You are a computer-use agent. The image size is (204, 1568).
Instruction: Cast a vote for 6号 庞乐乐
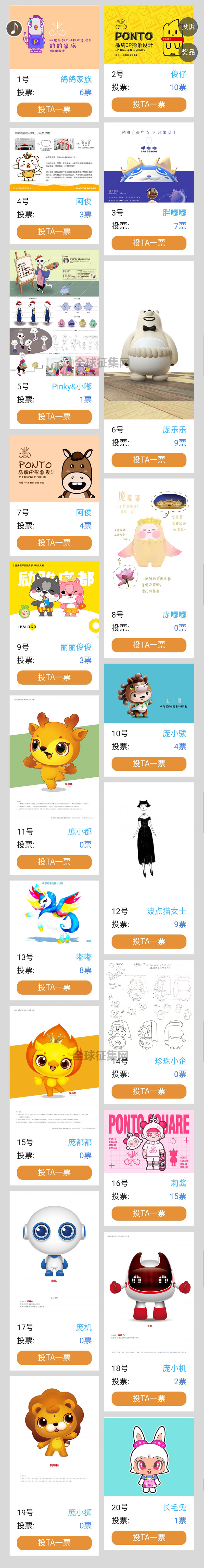(x=149, y=459)
